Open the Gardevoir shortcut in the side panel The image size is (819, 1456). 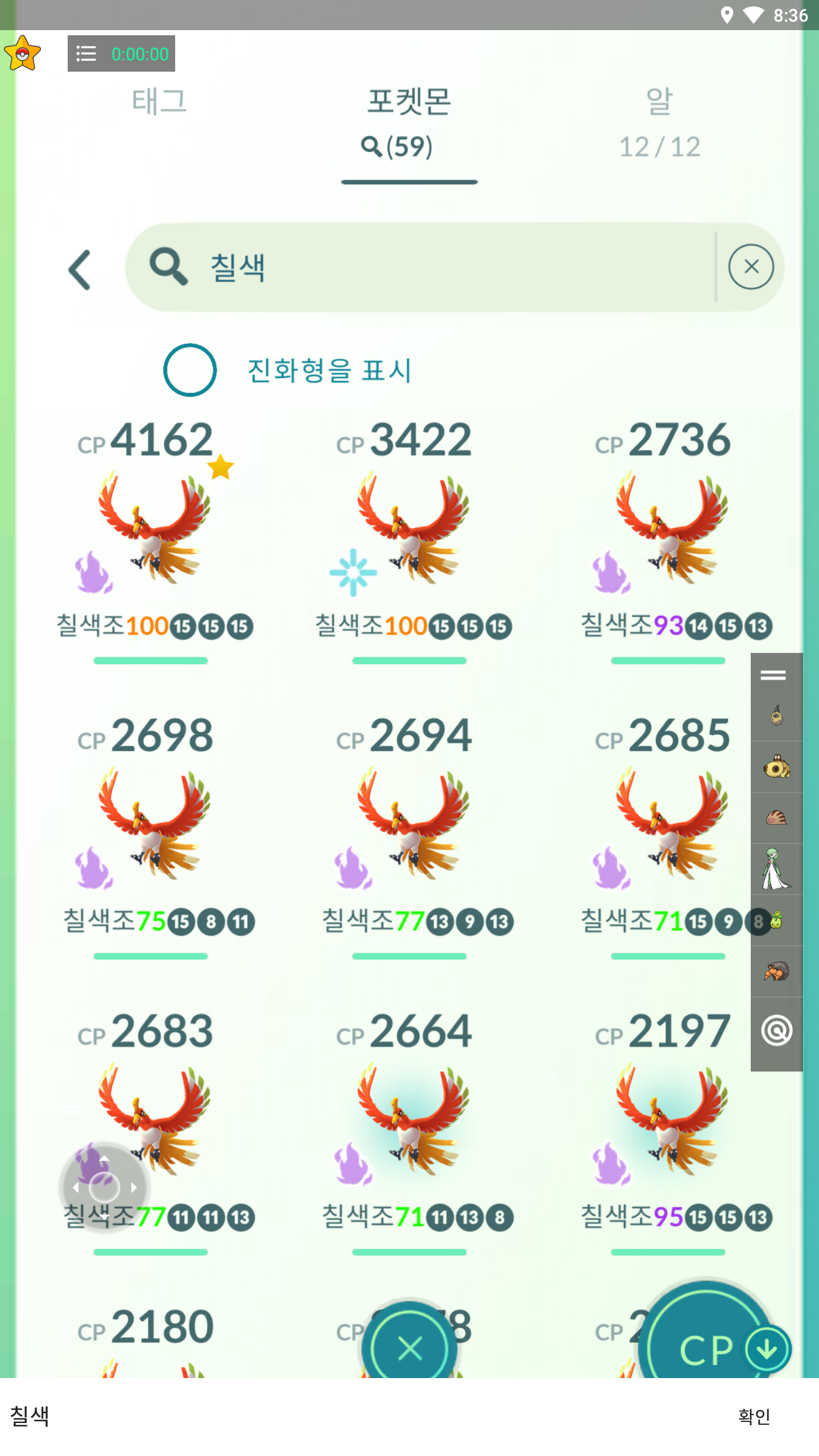(776, 869)
